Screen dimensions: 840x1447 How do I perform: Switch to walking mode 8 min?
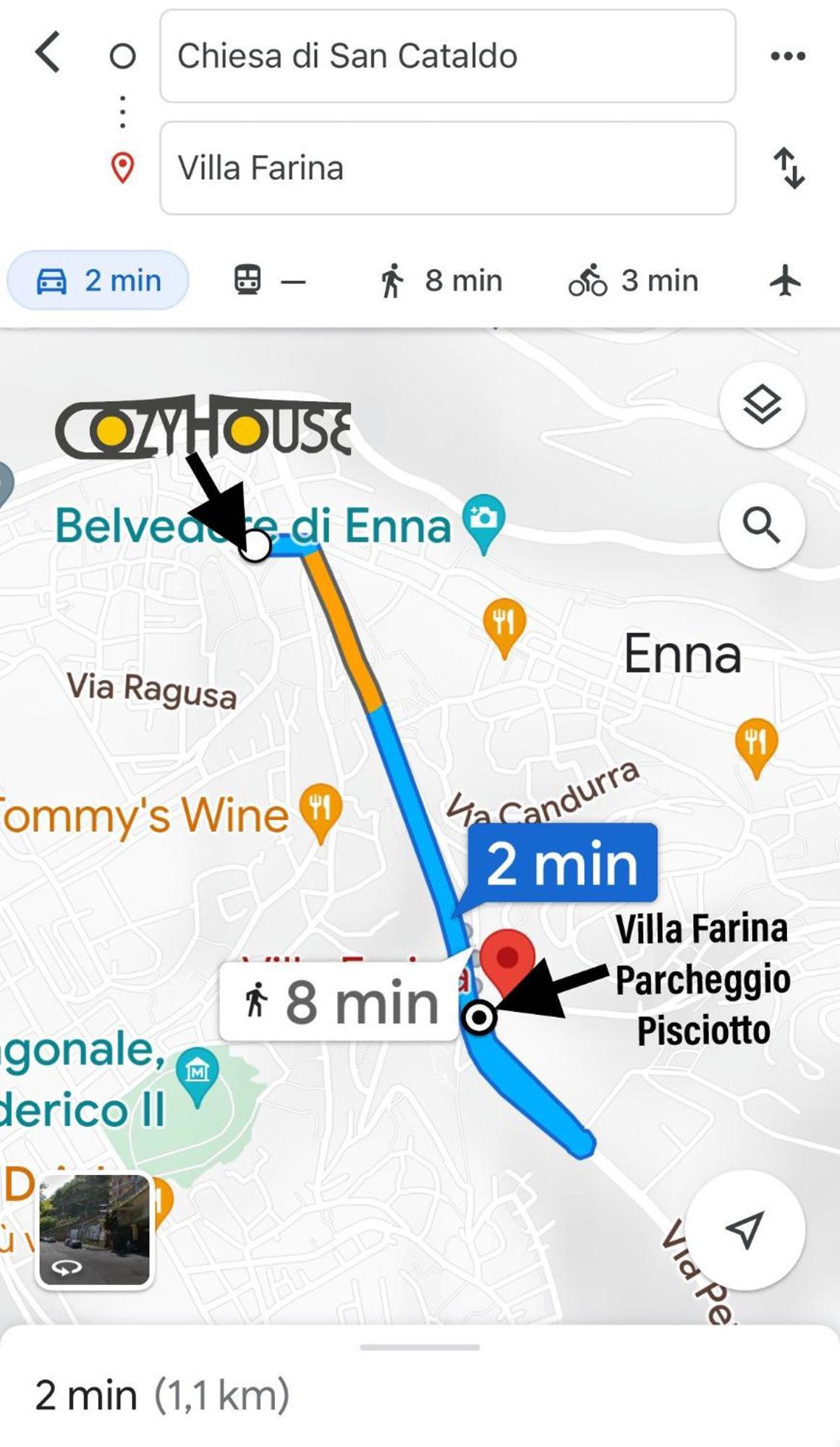[441, 281]
